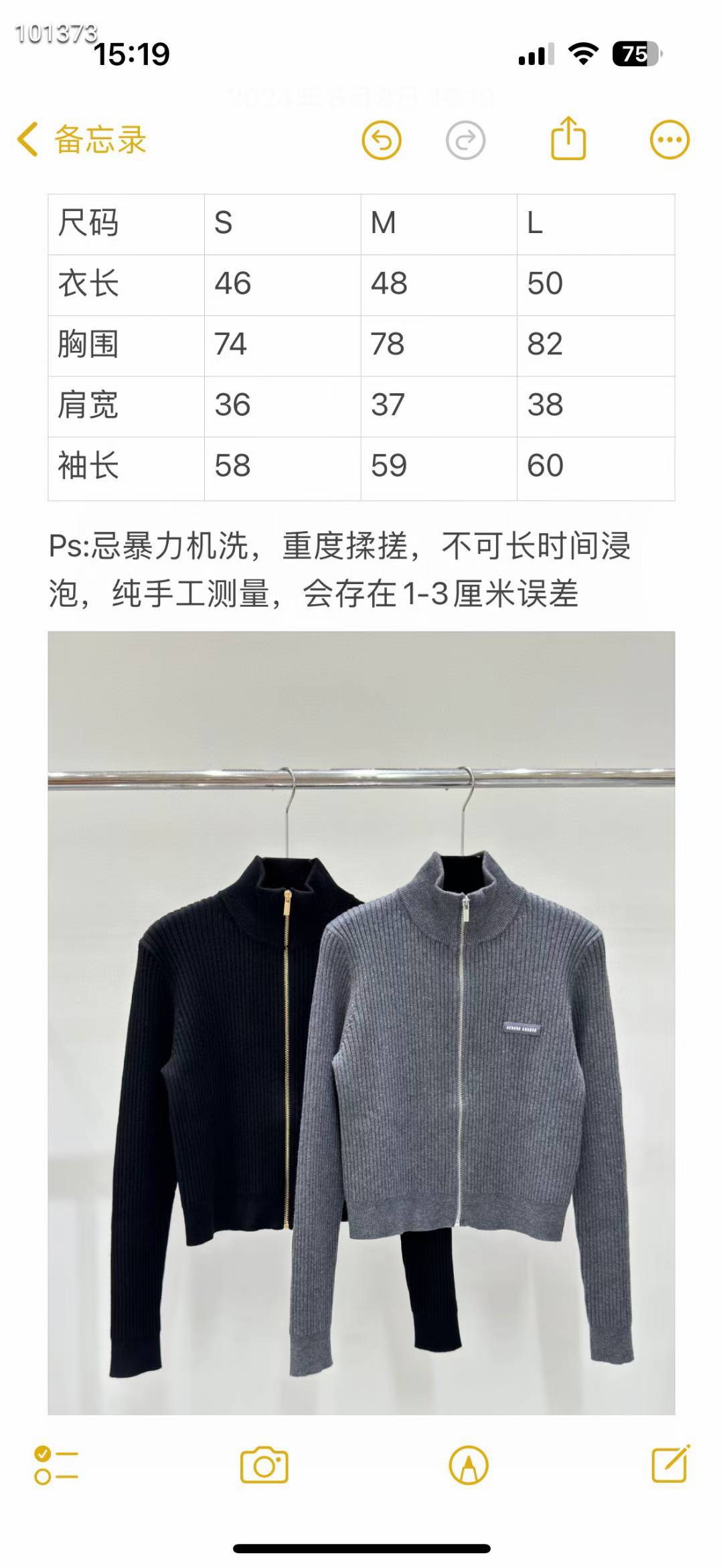
Task: Open the camera attachment option
Action: point(264,1465)
